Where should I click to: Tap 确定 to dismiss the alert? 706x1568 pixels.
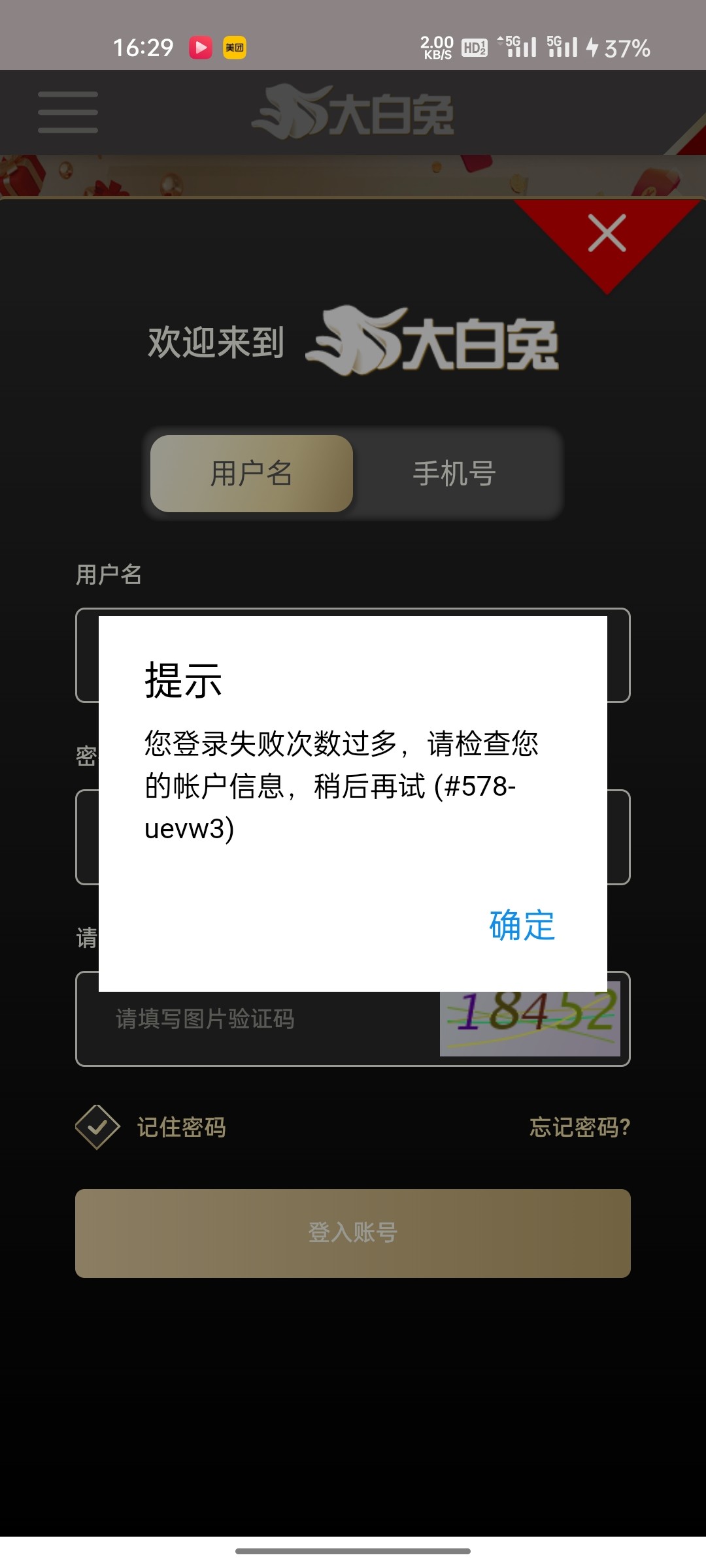(x=522, y=925)
